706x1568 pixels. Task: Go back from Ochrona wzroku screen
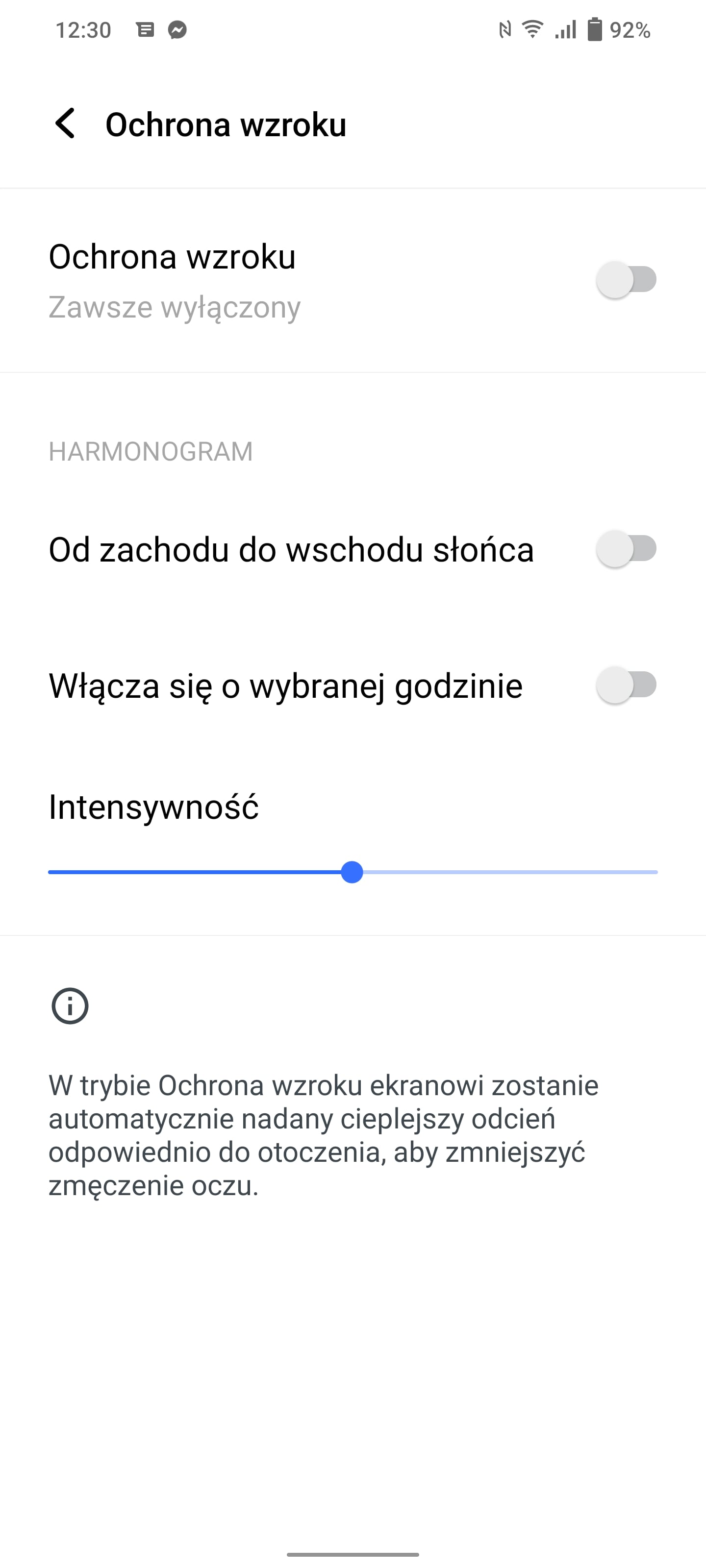[x=65, y=123]
